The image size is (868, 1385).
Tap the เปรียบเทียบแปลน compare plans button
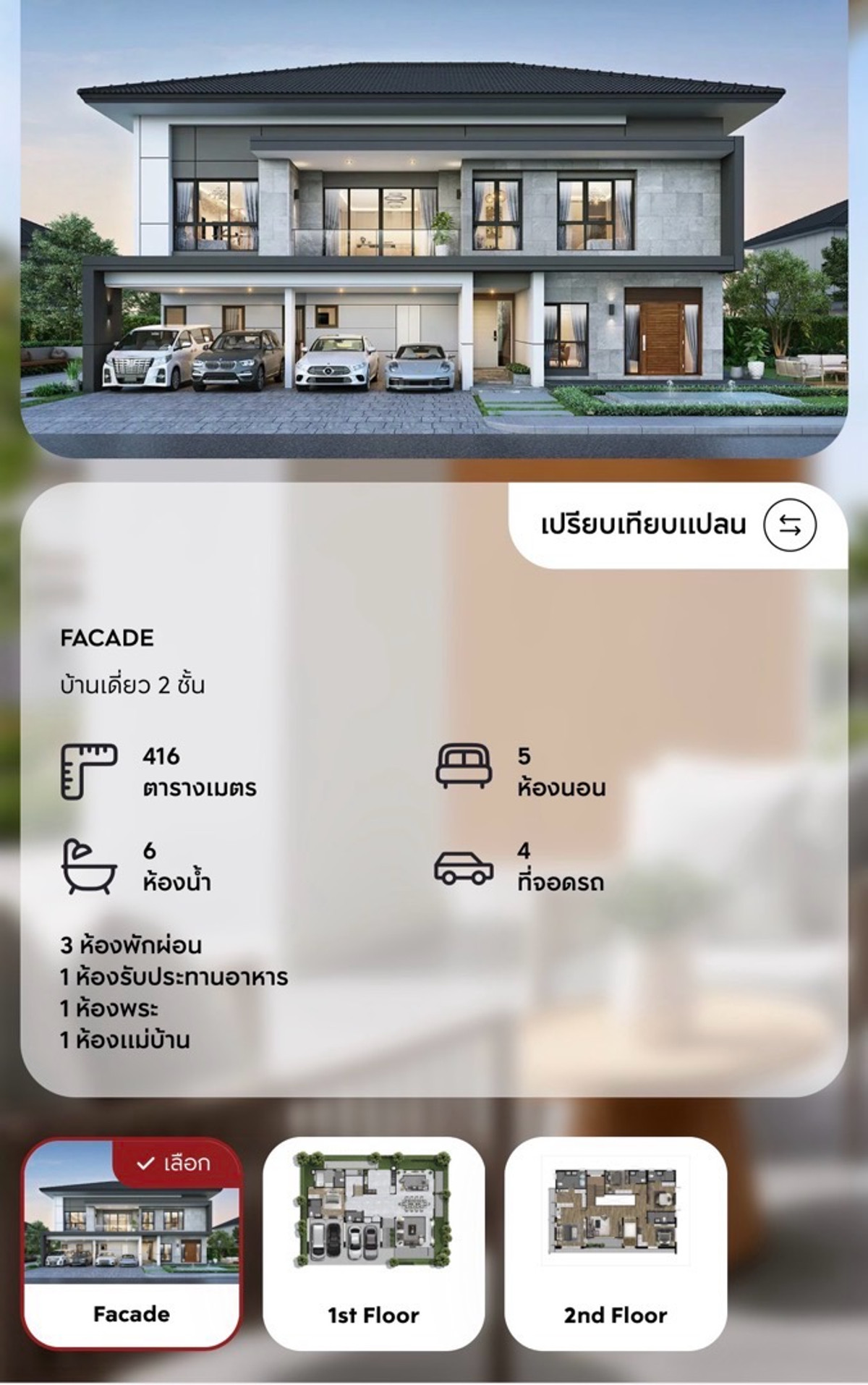click(678, 525)
